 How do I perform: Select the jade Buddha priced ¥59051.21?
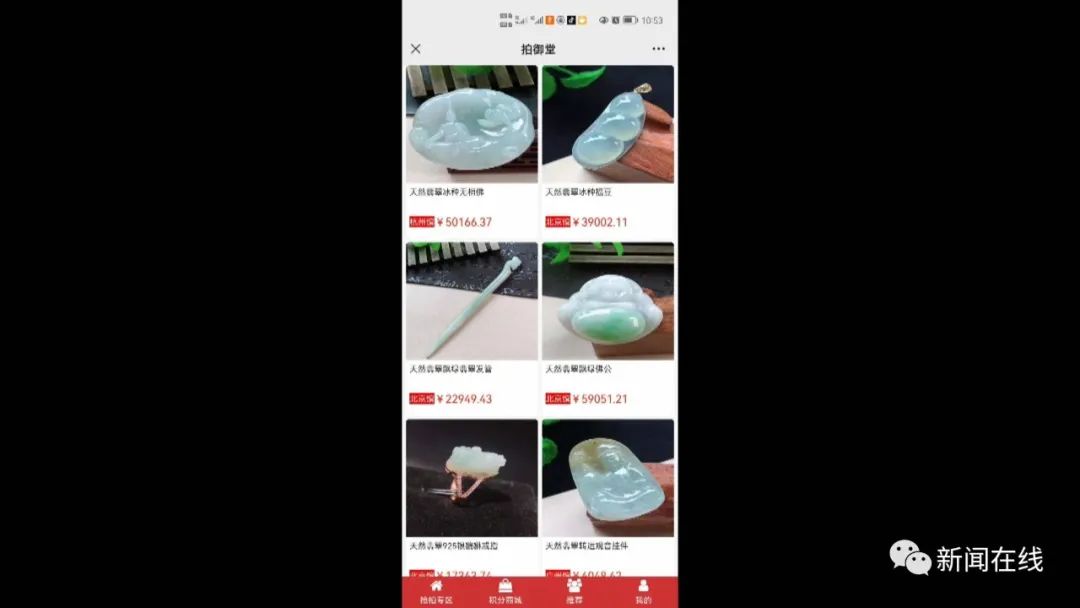click(608, 302)
